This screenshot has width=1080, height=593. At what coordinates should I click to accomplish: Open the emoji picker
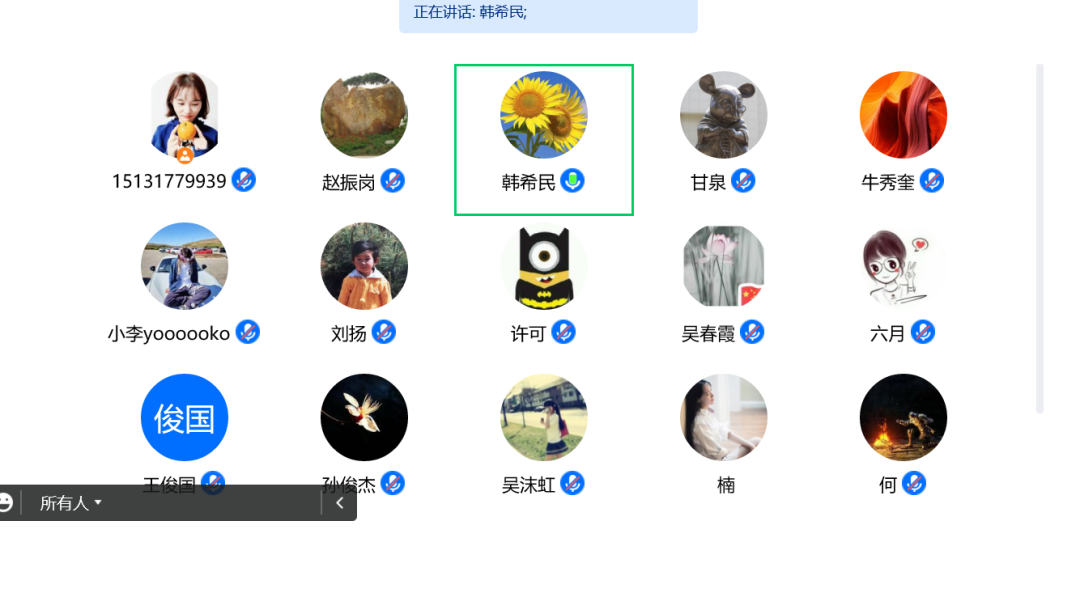point(6,503)
